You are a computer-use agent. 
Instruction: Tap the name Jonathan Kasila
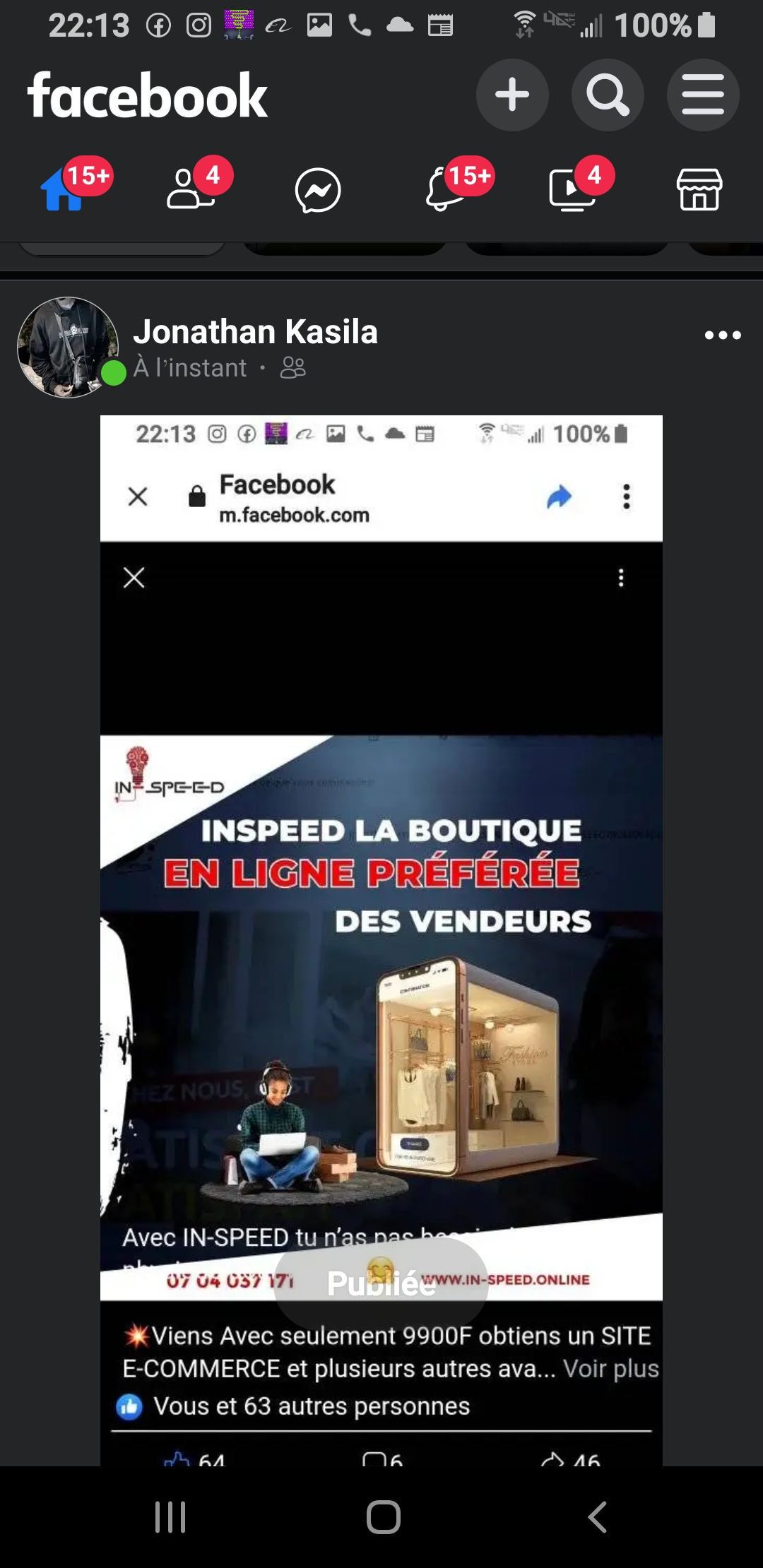pyautogui.click(x=256, y=332)
